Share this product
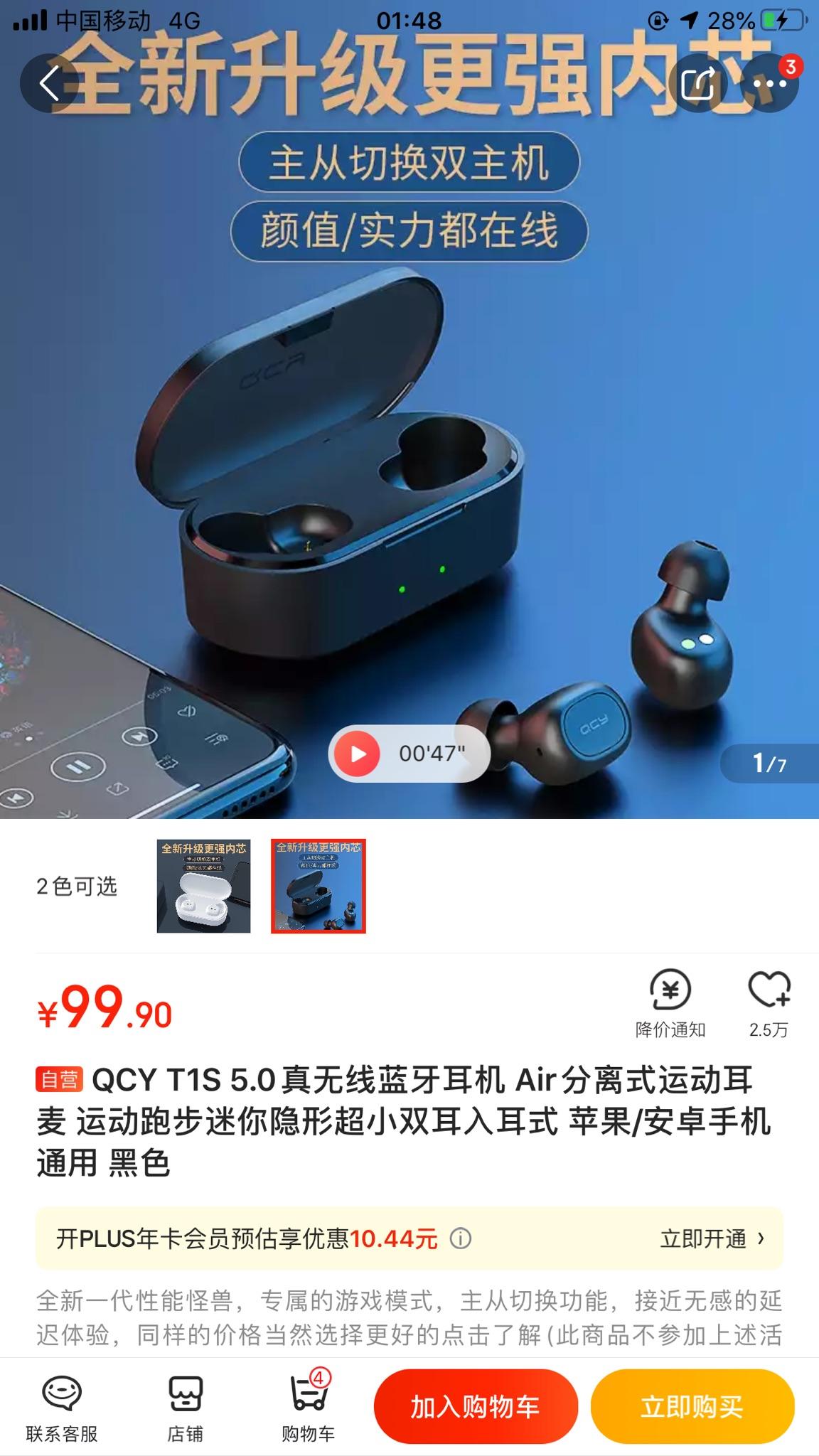Image resolution: width=819 pixels, height=1456 pixels. point(697,83)
